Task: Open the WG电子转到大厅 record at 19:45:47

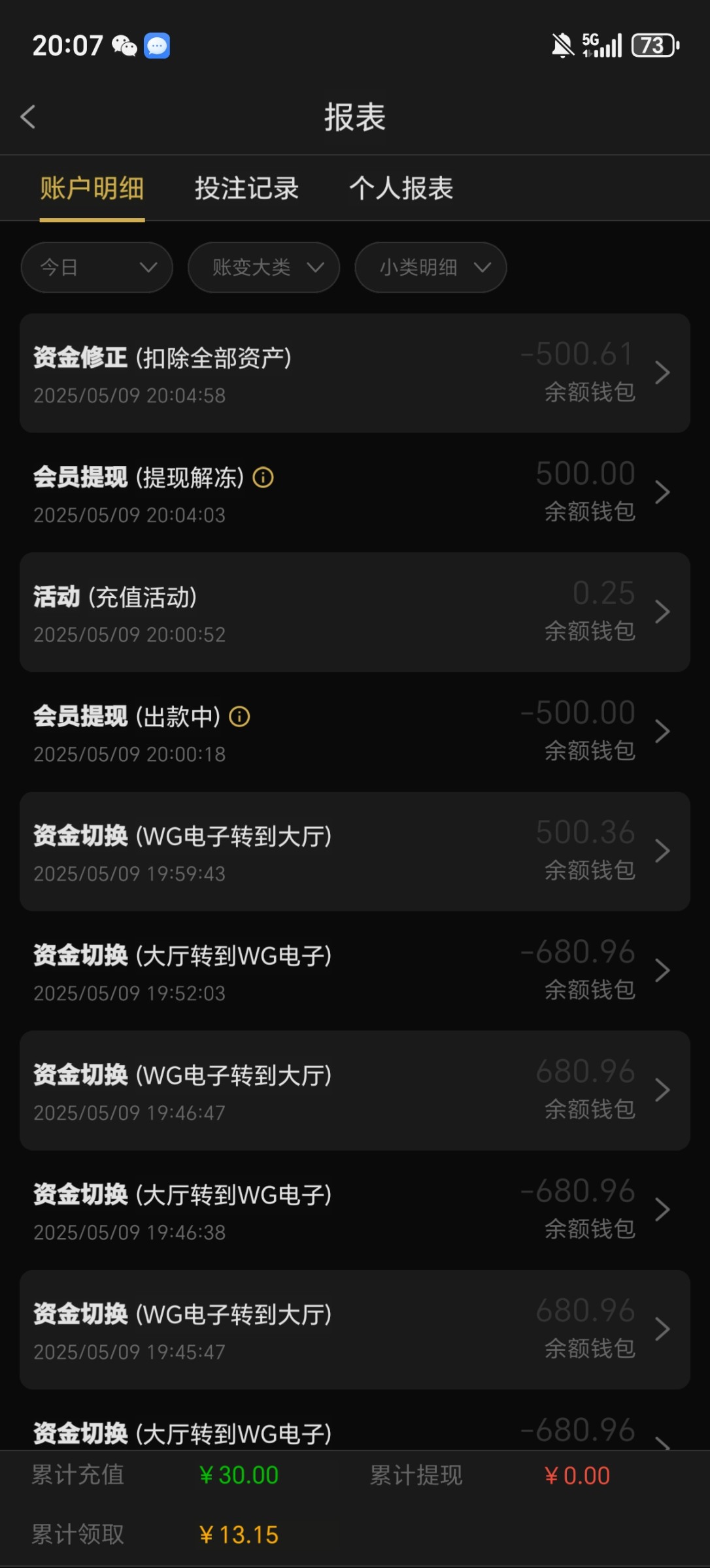Action: [x=354, y=1330]
